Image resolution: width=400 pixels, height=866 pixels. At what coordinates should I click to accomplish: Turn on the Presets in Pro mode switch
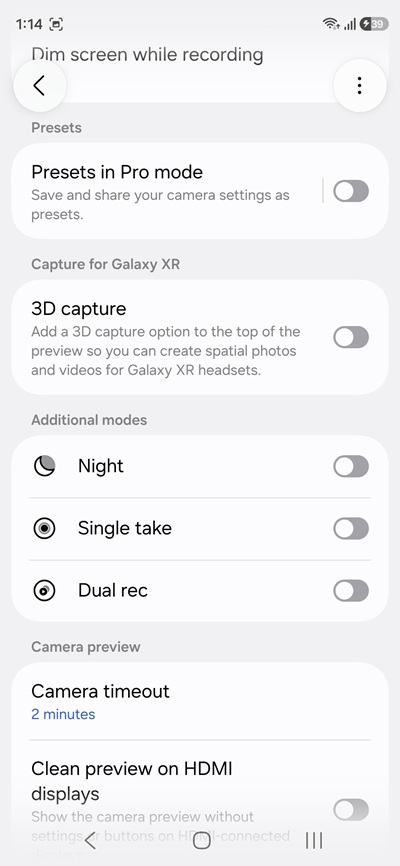351,191
